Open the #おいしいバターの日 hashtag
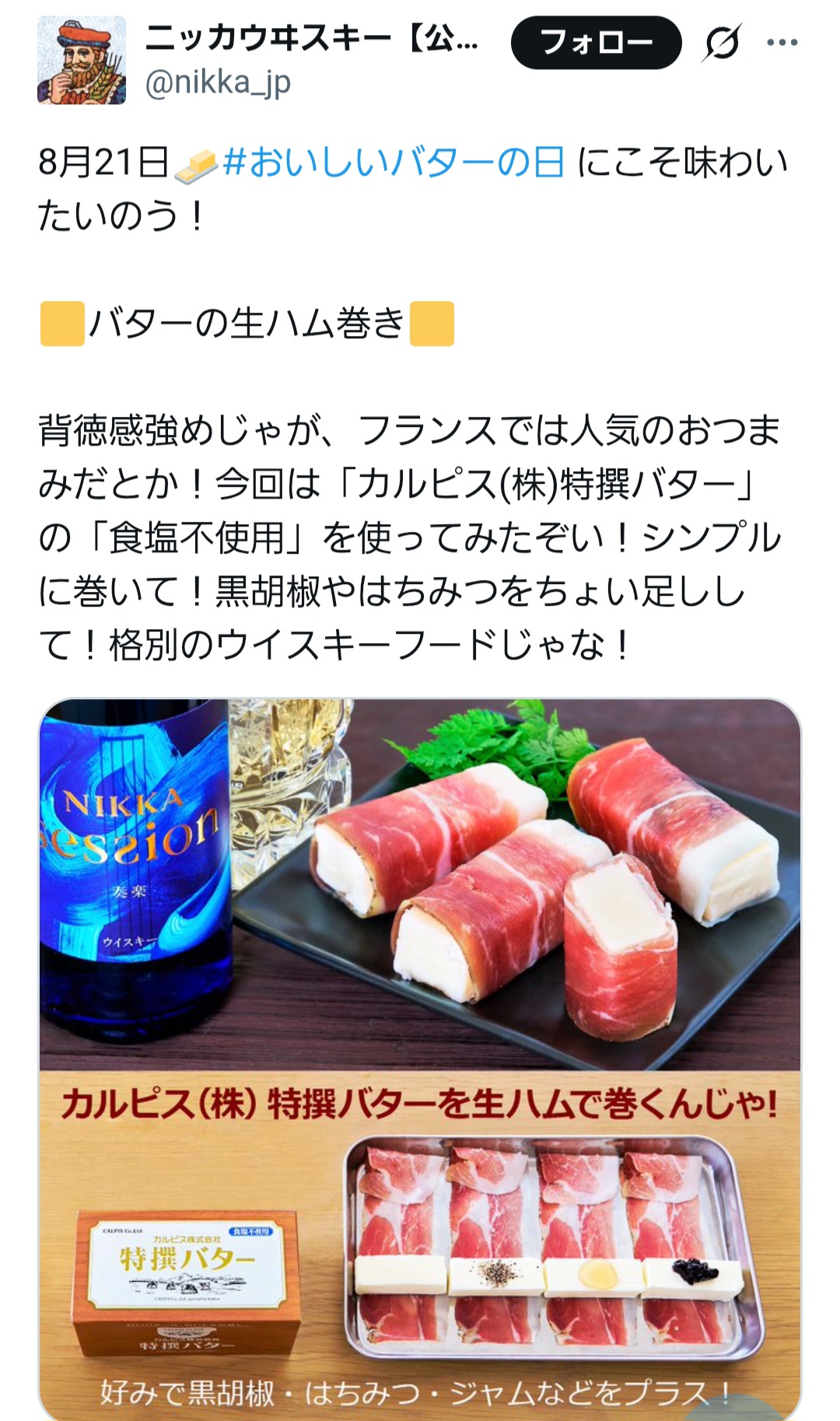Viewport: 840px width, 1421px height. [393, 163]
